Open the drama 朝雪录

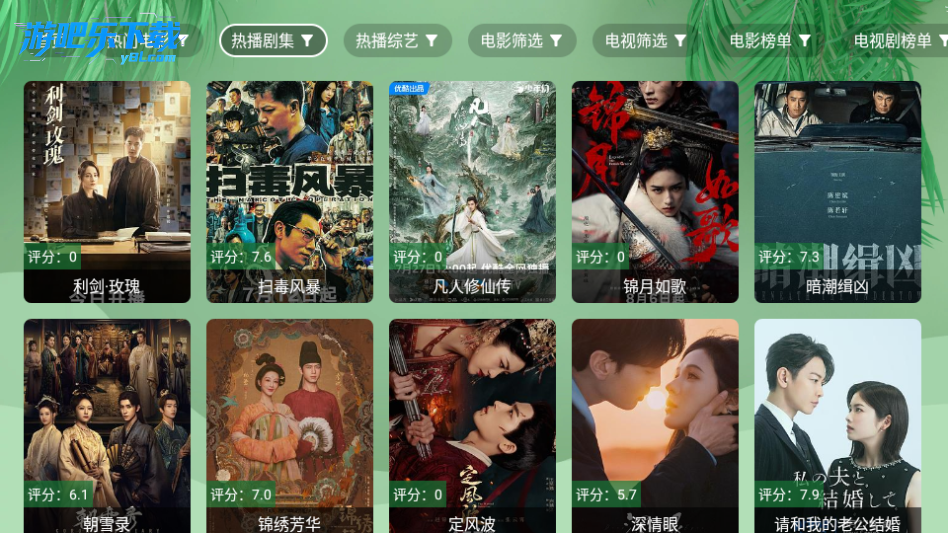click(107, 425)
